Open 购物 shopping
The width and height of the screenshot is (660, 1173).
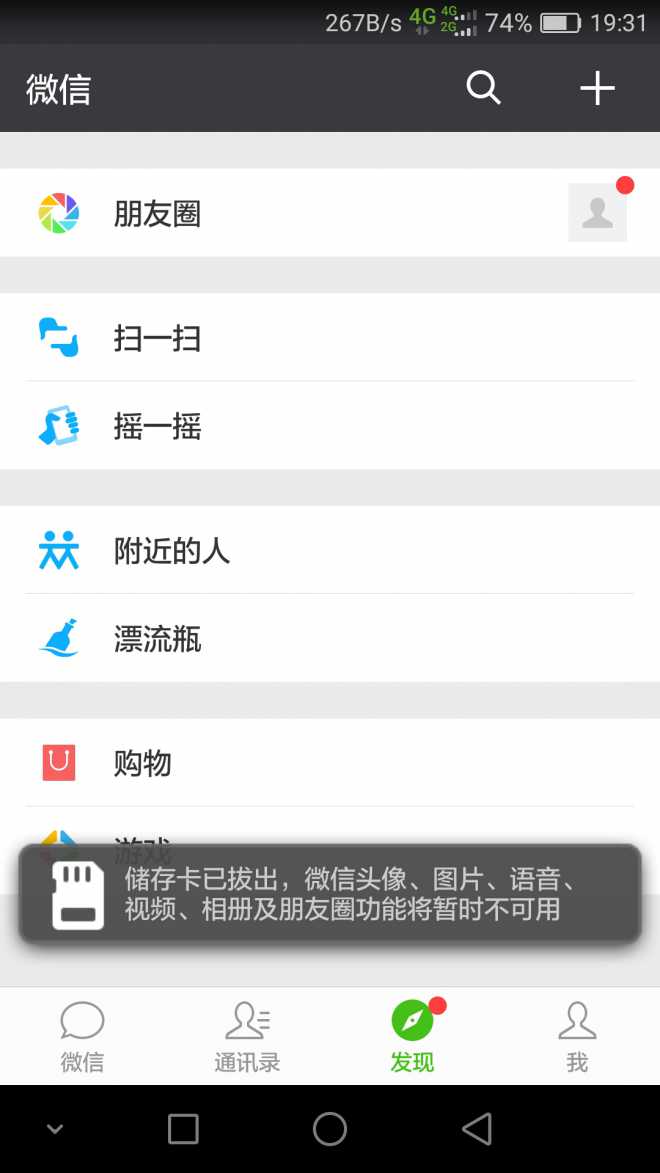[143, 763]
